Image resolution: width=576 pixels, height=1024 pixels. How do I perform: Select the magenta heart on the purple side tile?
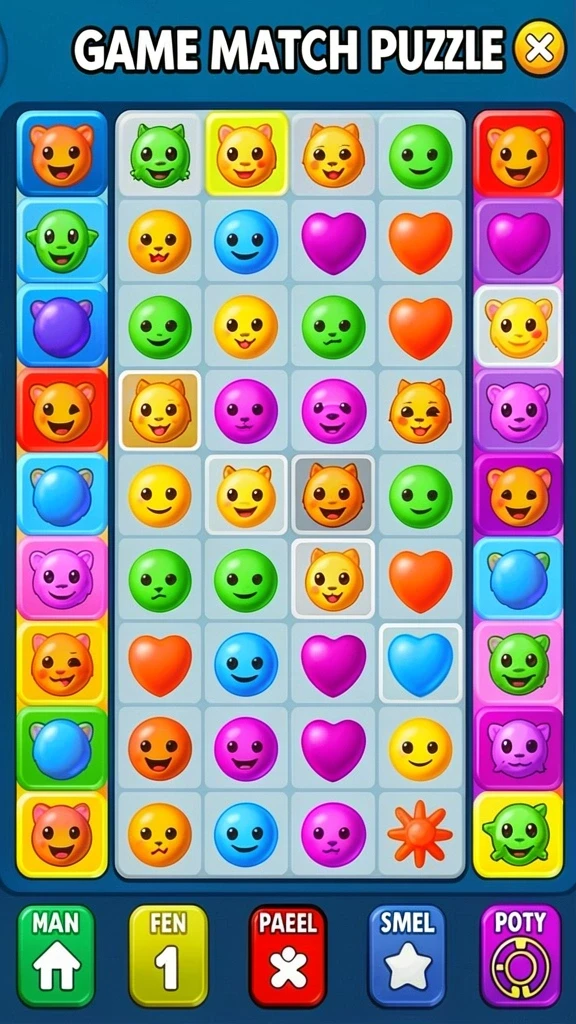pyautogui.click(x=519, y=240)
